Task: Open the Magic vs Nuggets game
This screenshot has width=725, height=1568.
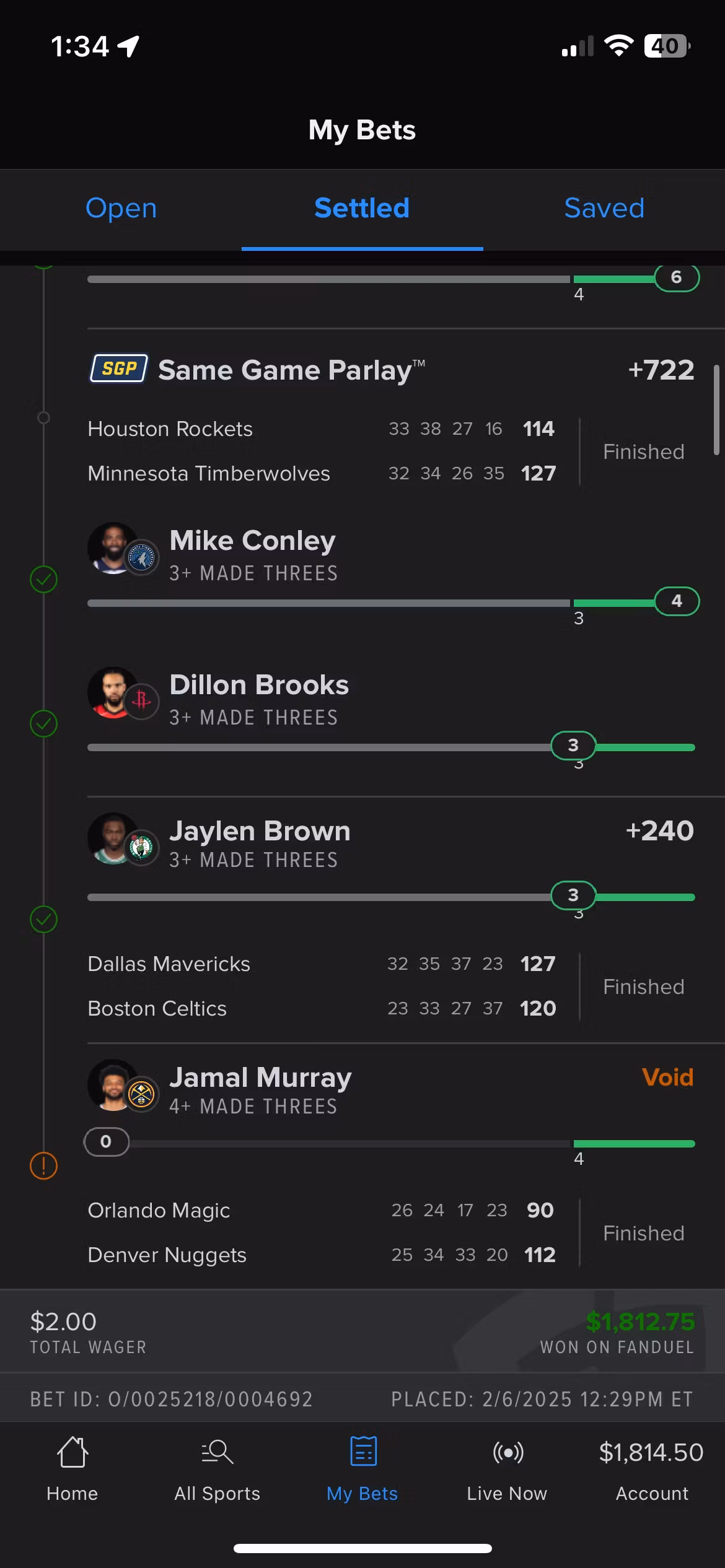Action: coord(322,1232)
